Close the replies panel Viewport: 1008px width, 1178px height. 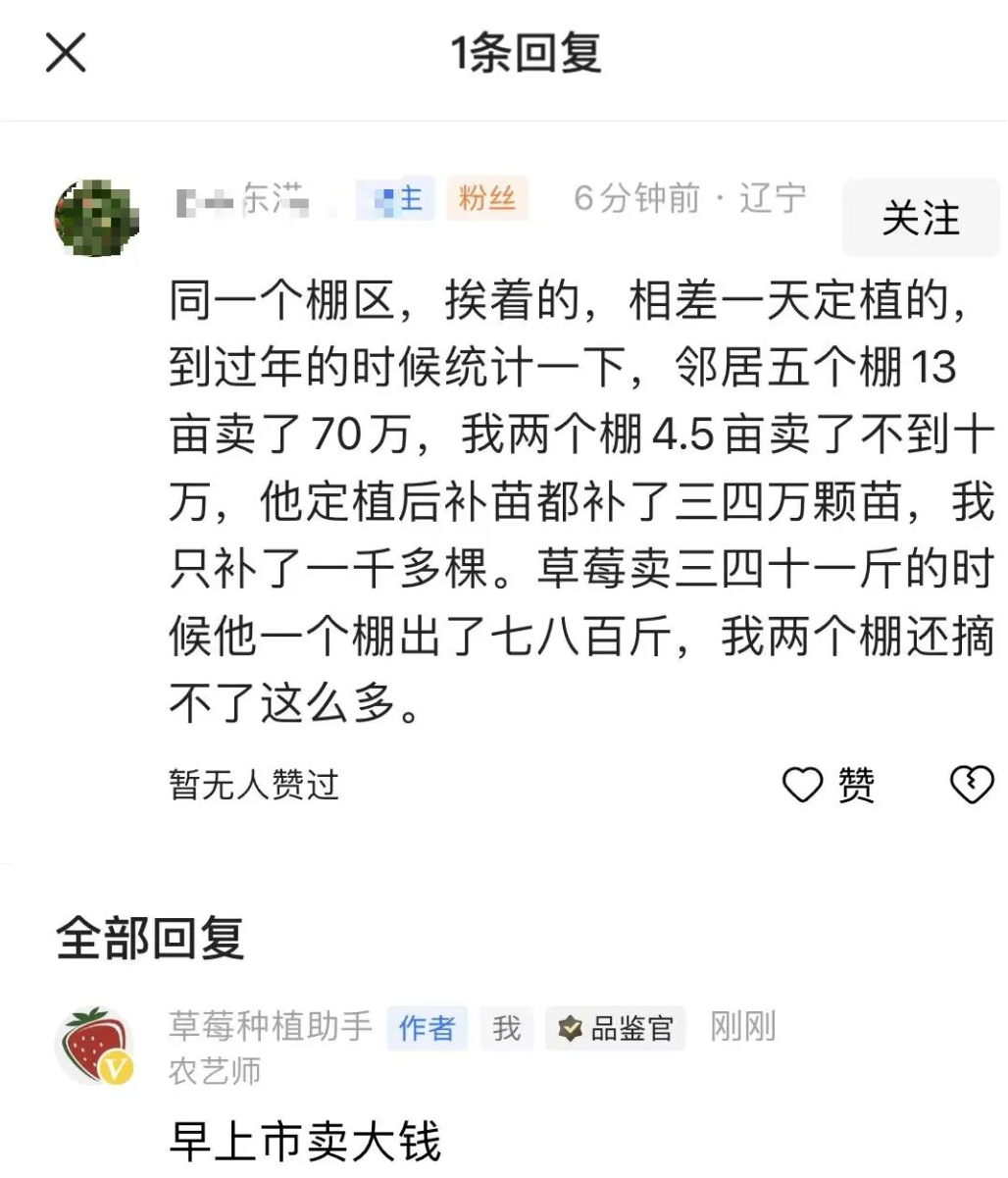[x=66, y=53]
